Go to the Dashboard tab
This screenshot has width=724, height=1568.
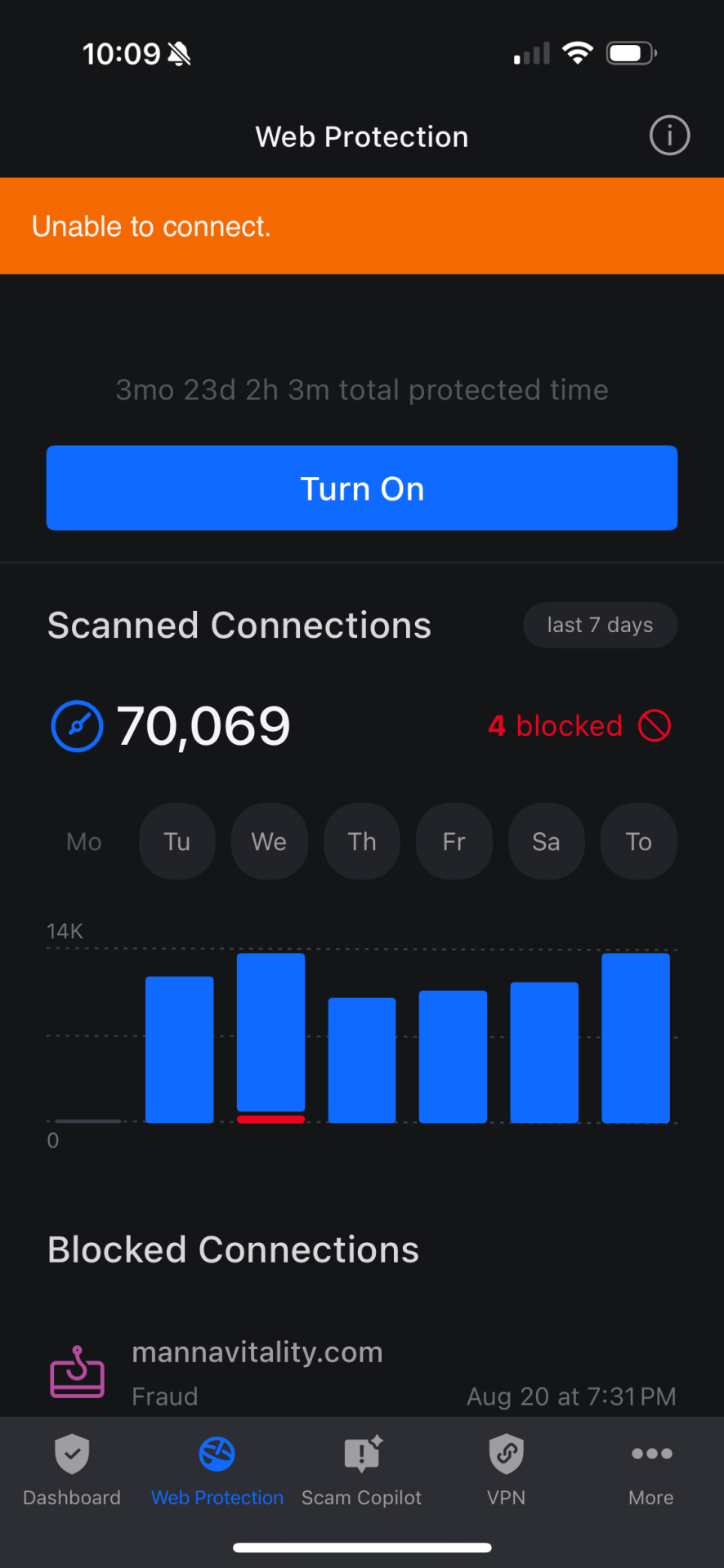click(x=72, y=1470)
